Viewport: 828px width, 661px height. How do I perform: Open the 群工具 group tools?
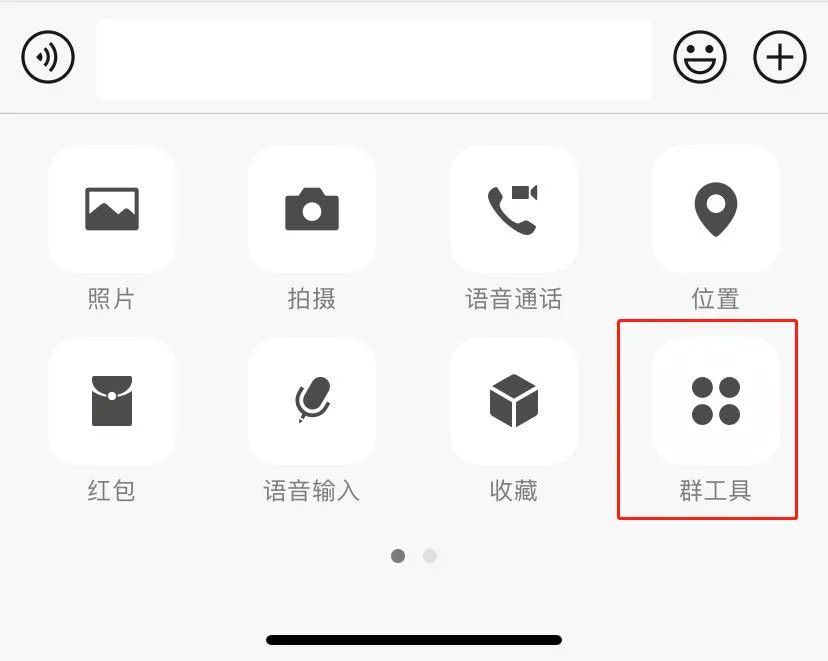(x=715, y=401)
